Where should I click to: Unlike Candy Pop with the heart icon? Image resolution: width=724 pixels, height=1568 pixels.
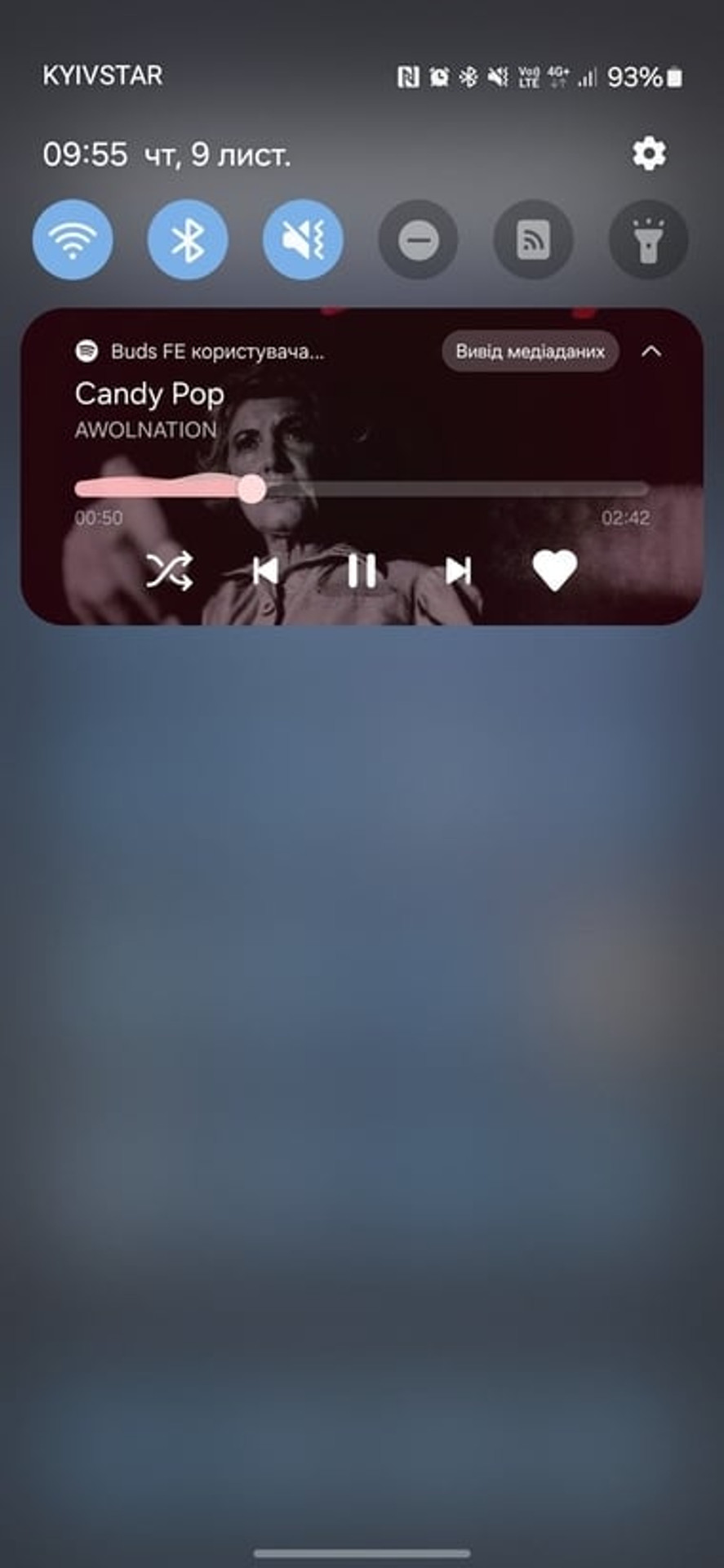(554, 570)
